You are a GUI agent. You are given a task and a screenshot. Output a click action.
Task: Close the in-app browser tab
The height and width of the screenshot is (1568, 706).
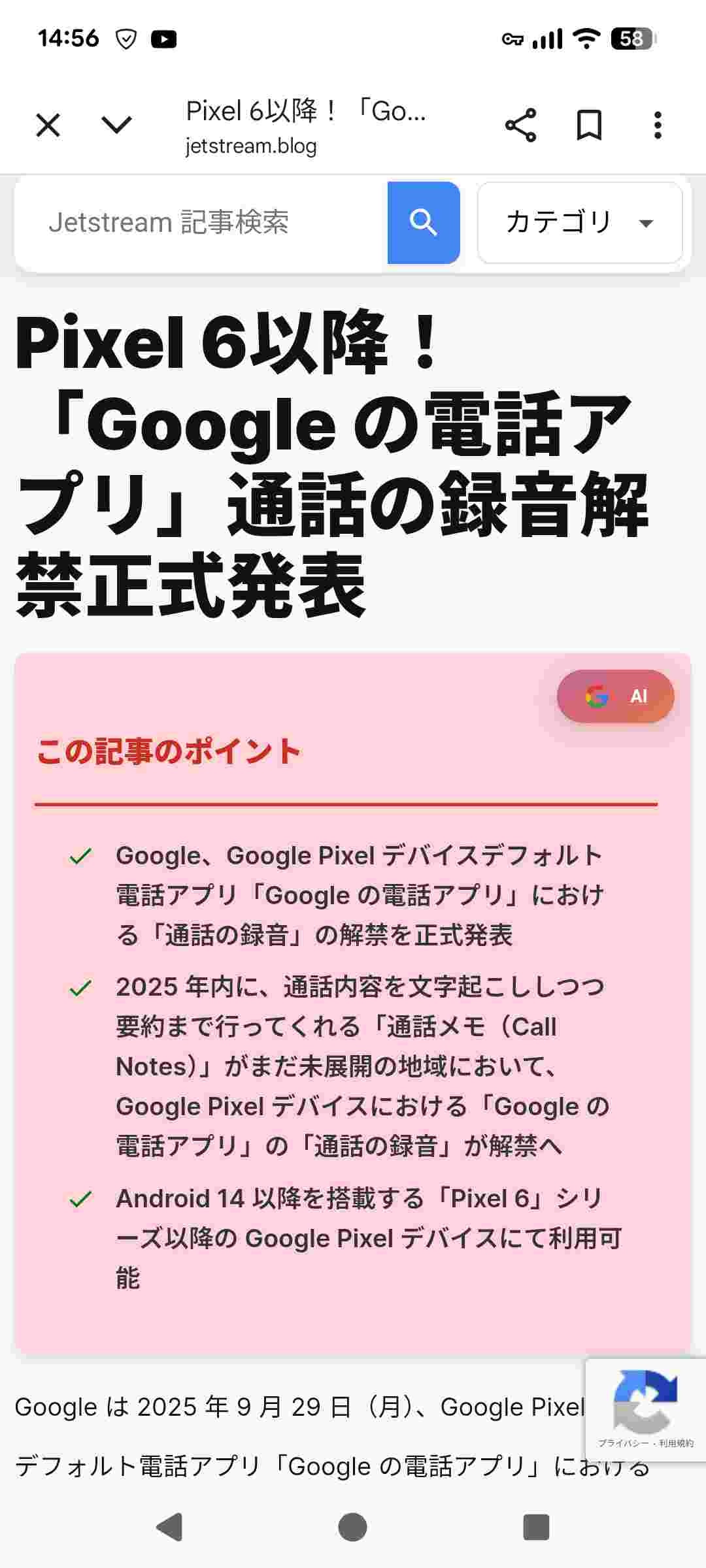coord(48,125)
